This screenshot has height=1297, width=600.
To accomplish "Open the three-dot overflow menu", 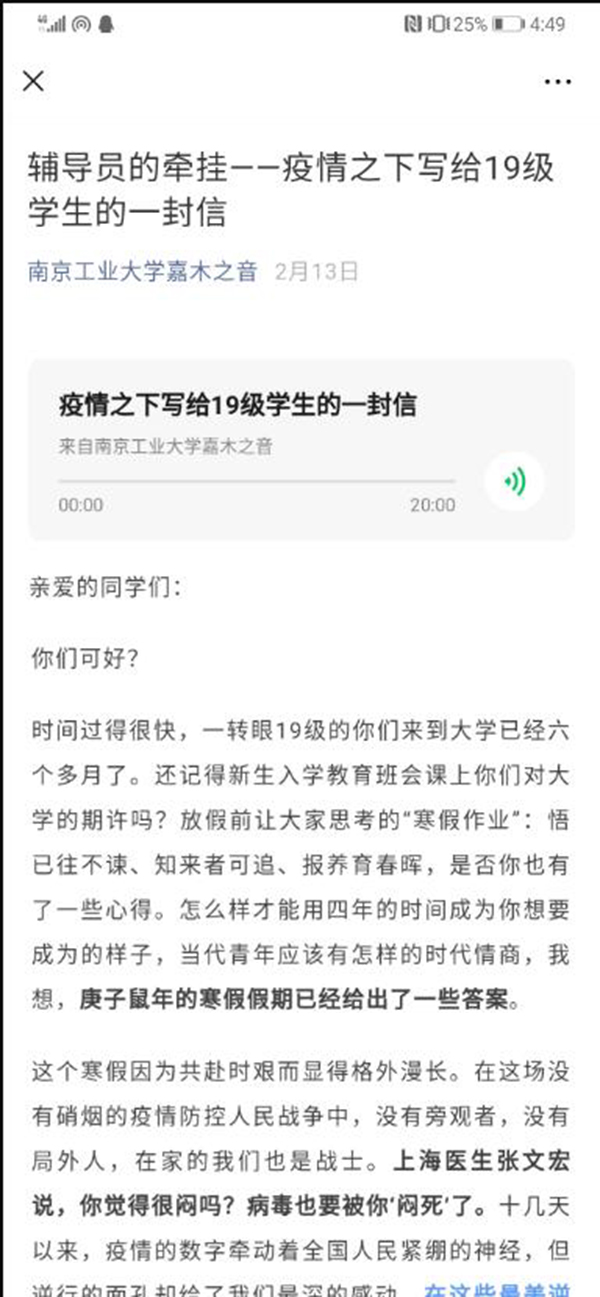I will 557,82.
